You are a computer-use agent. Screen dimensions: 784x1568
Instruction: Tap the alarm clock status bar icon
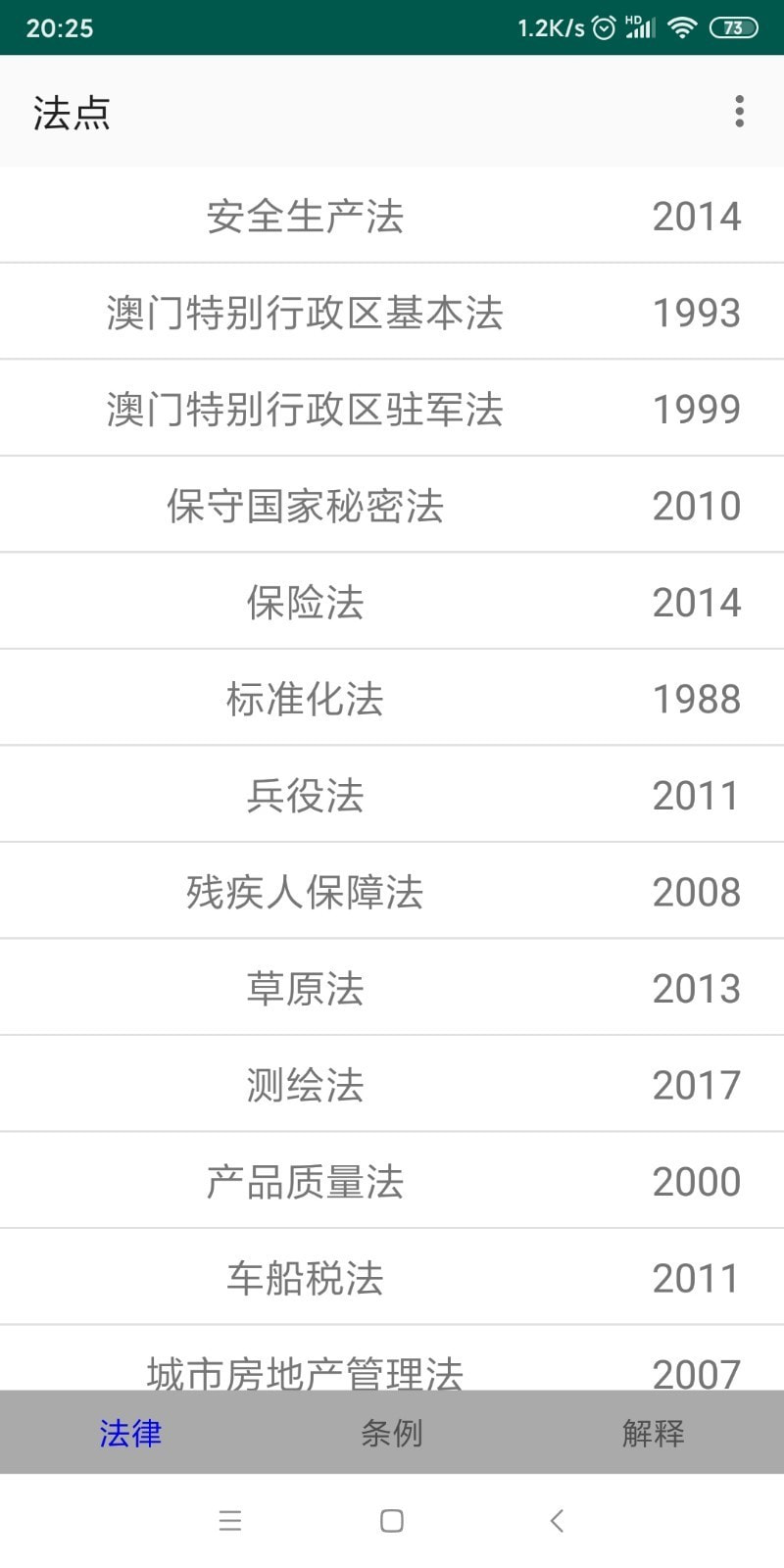click(602, 28)
